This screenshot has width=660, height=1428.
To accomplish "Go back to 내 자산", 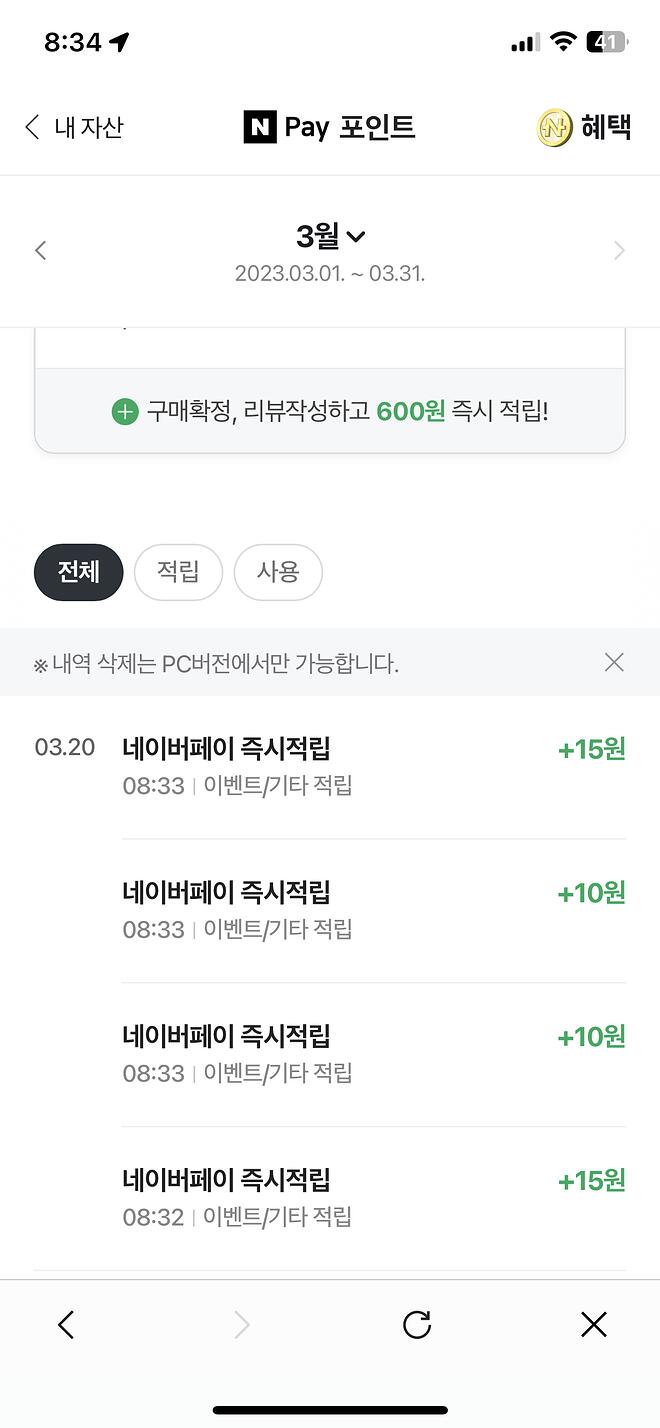I will click(74, 127).
